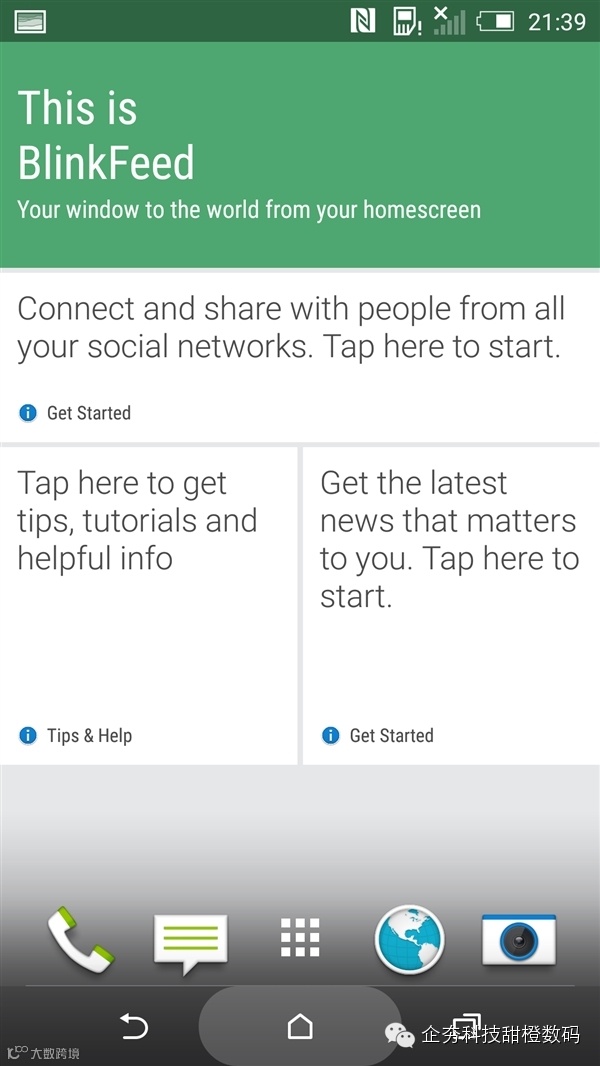This screenshot has width=600, height=1066.
Task: Open the Messages app
Action: (190, 942)
